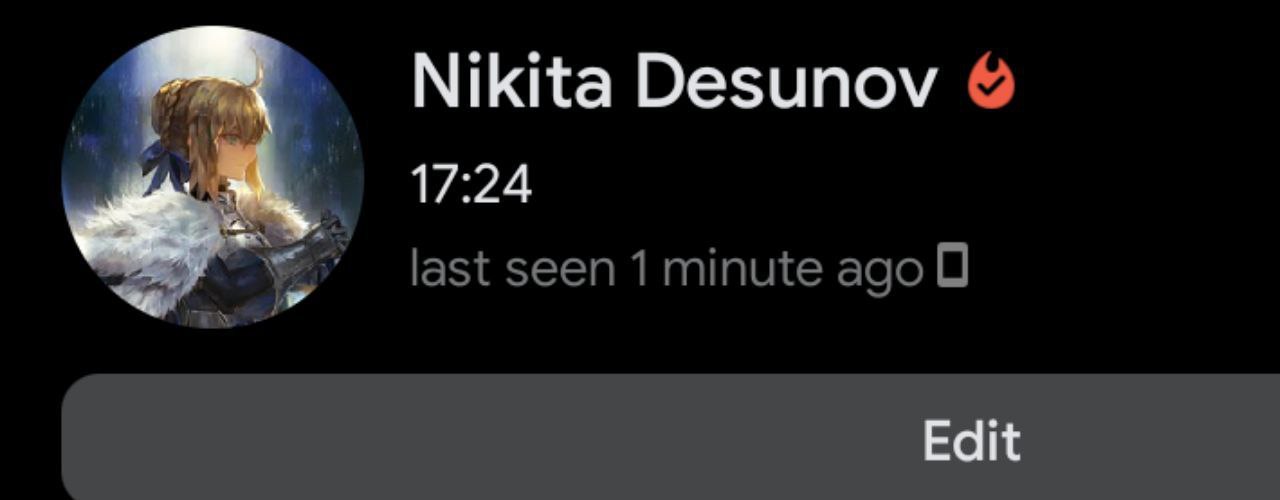Tap the flame status badge beside the name
Screen dimensions: 1280x500
tap(991, 84)
